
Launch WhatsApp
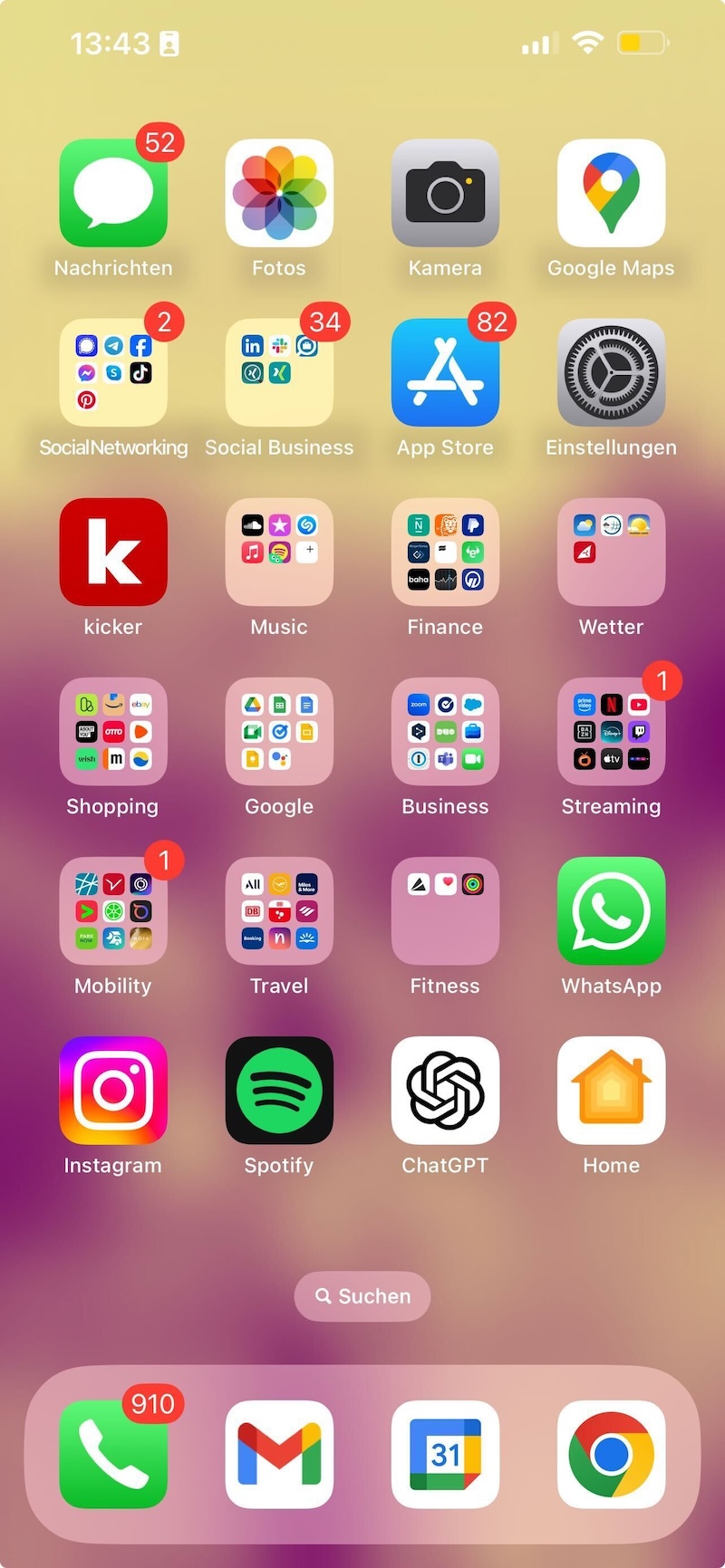point(611,910)
